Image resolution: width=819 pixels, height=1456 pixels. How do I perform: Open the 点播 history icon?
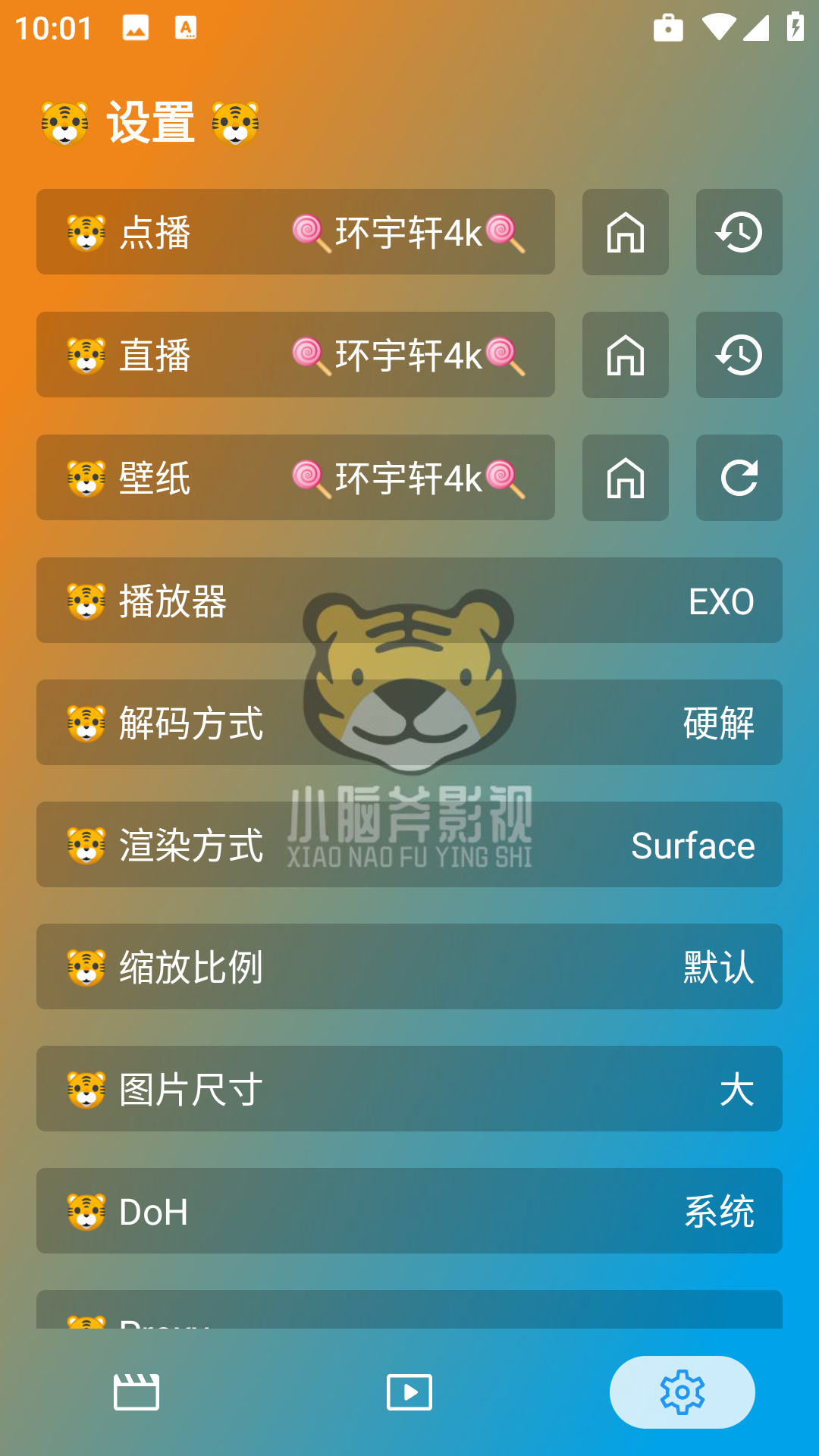click(x=739, y=232)
